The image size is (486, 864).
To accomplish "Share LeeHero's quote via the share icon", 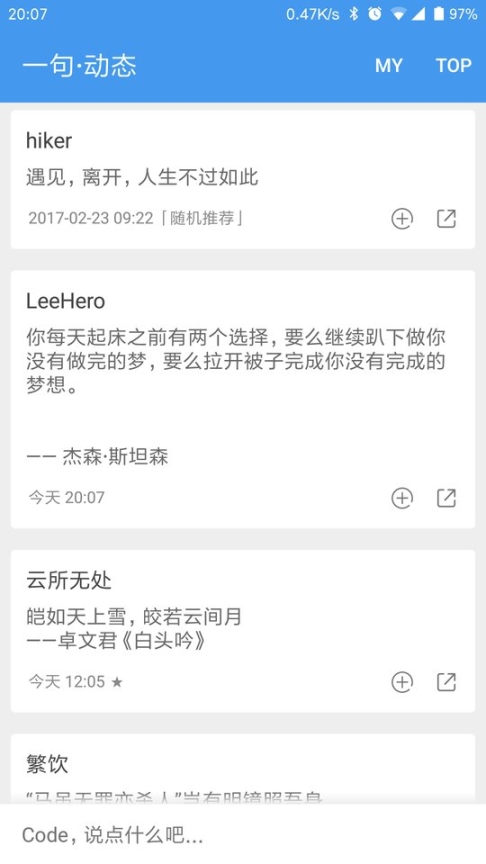I will pos(446,498).
